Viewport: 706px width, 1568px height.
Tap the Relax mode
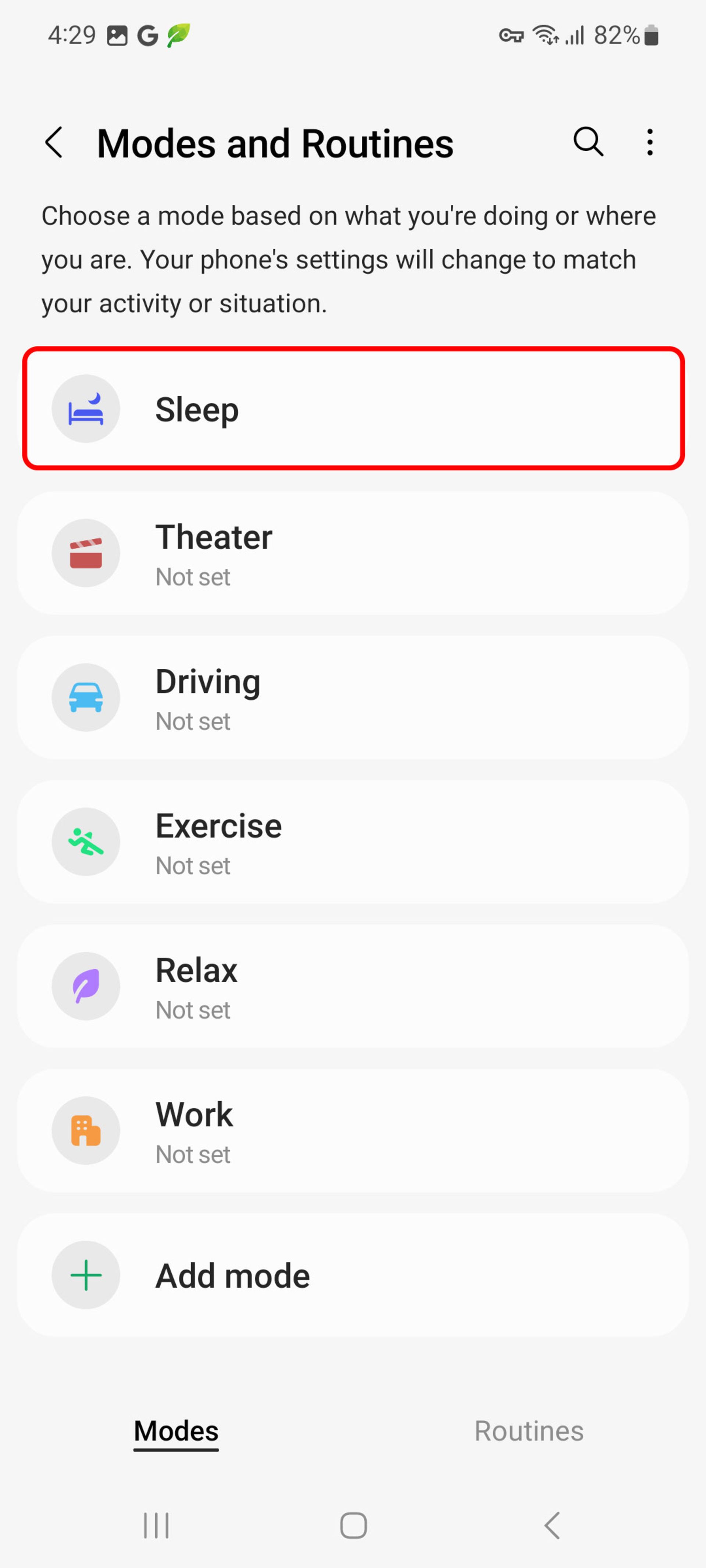coord(353,986)
